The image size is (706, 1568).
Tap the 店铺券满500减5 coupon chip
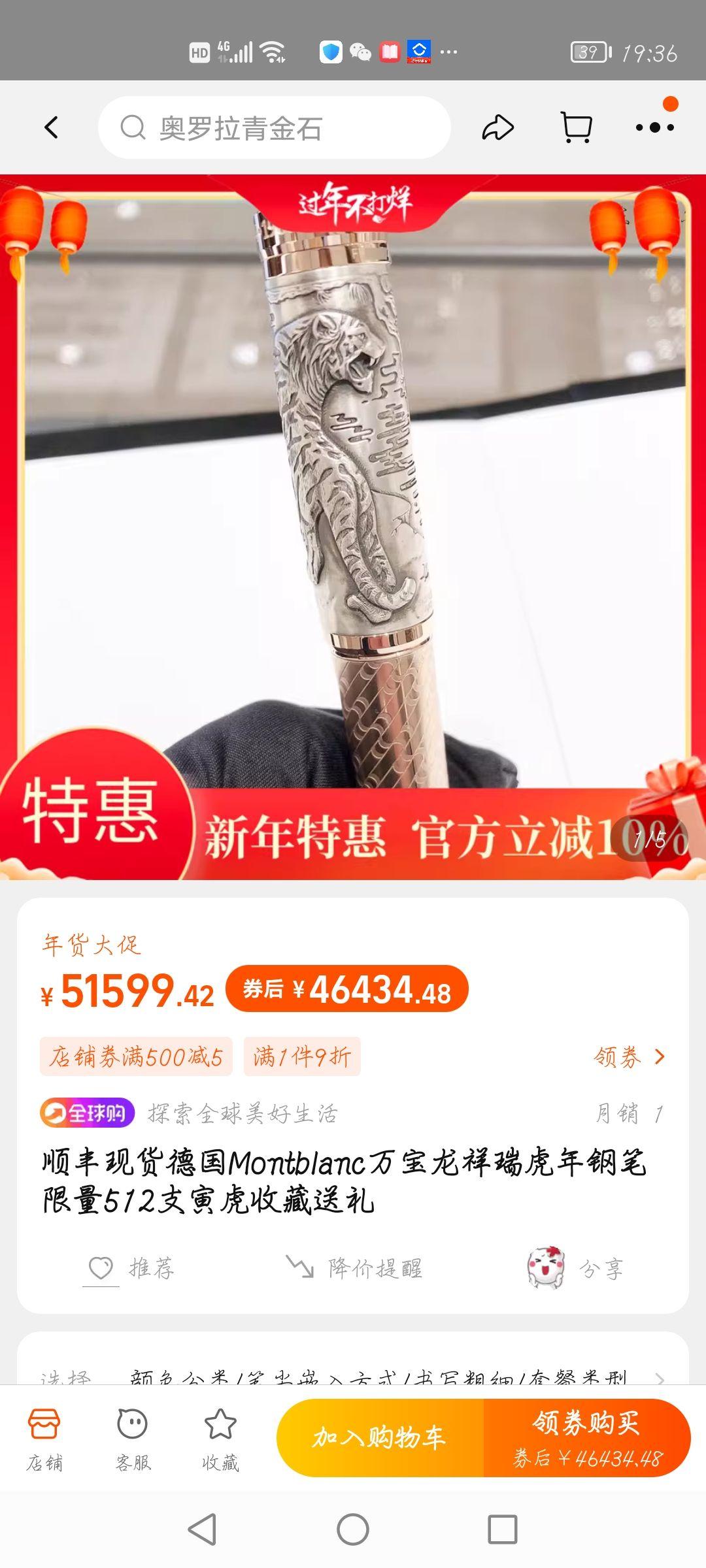point(136,1056)
